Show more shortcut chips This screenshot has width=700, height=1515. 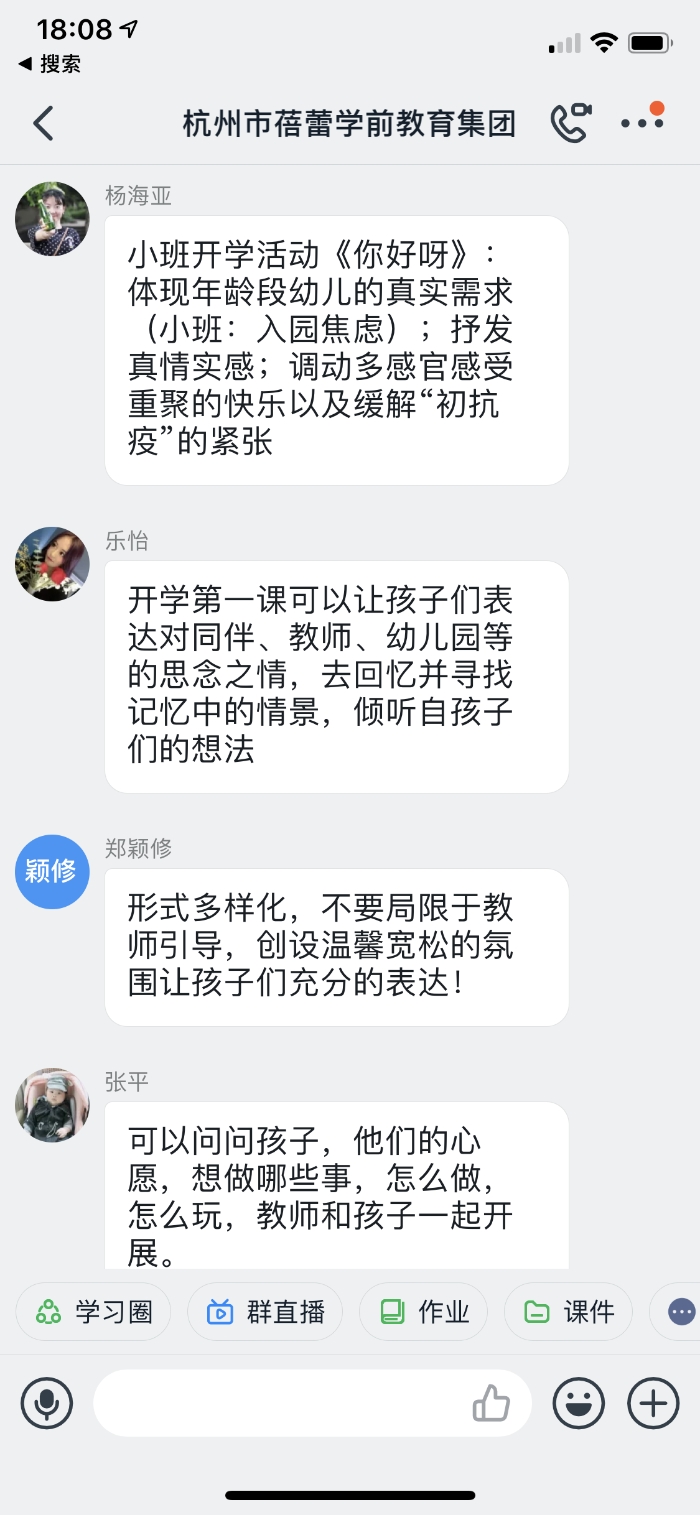[682, 1311]
